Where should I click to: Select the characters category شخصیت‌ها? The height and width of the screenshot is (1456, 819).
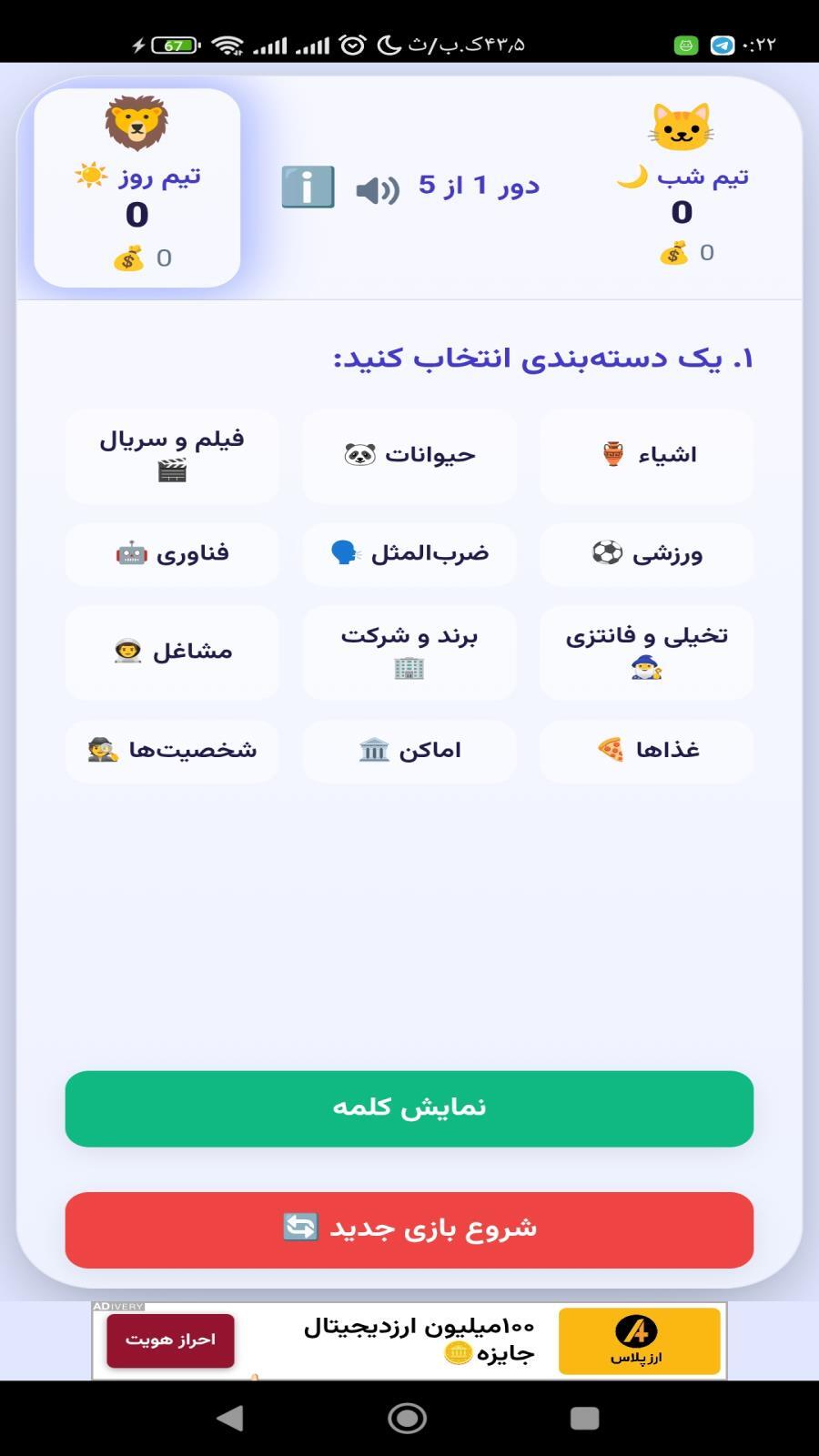(171, 751)
